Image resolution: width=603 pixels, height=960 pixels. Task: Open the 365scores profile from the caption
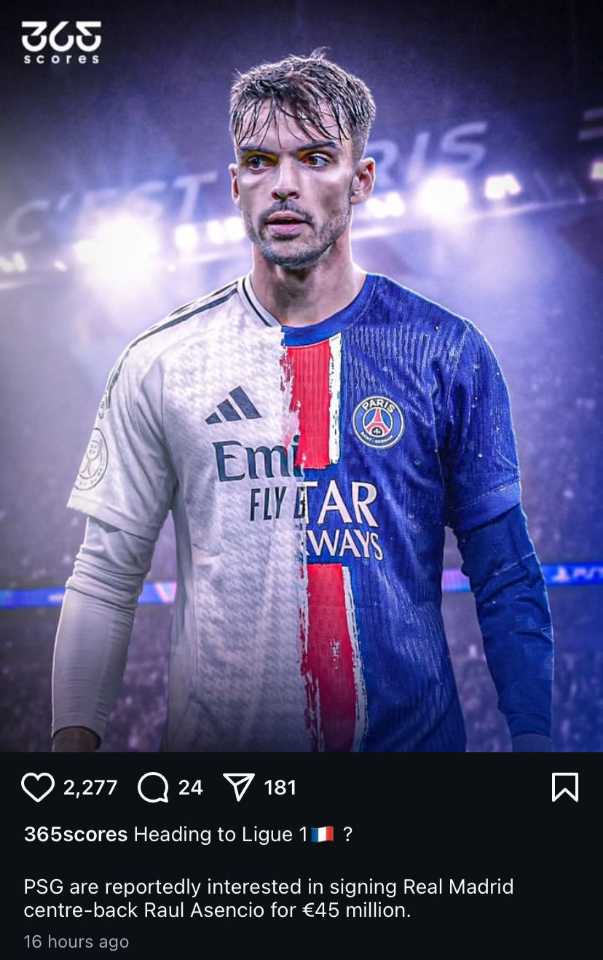pyautogui.click(x=75, y=834)
